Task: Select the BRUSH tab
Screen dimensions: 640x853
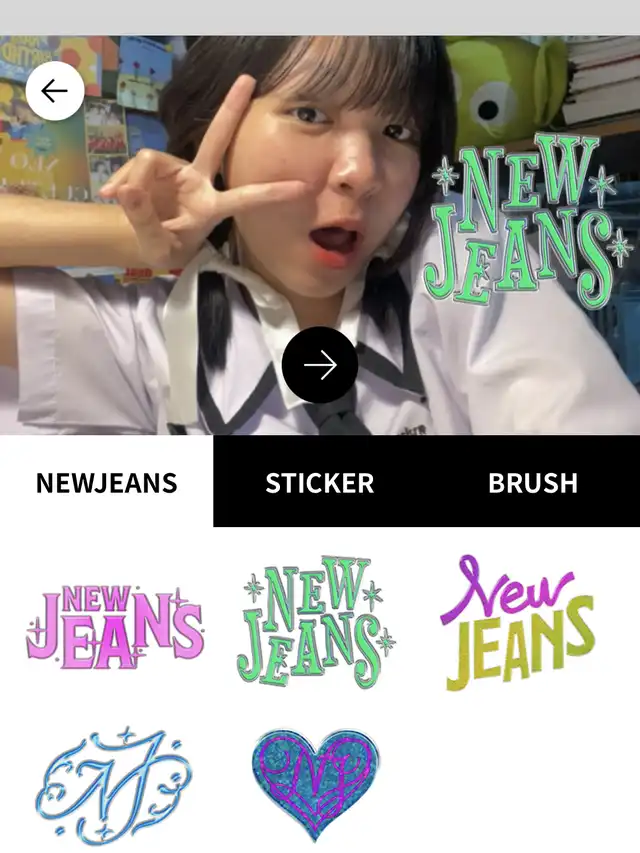Action: pos(532,483)
